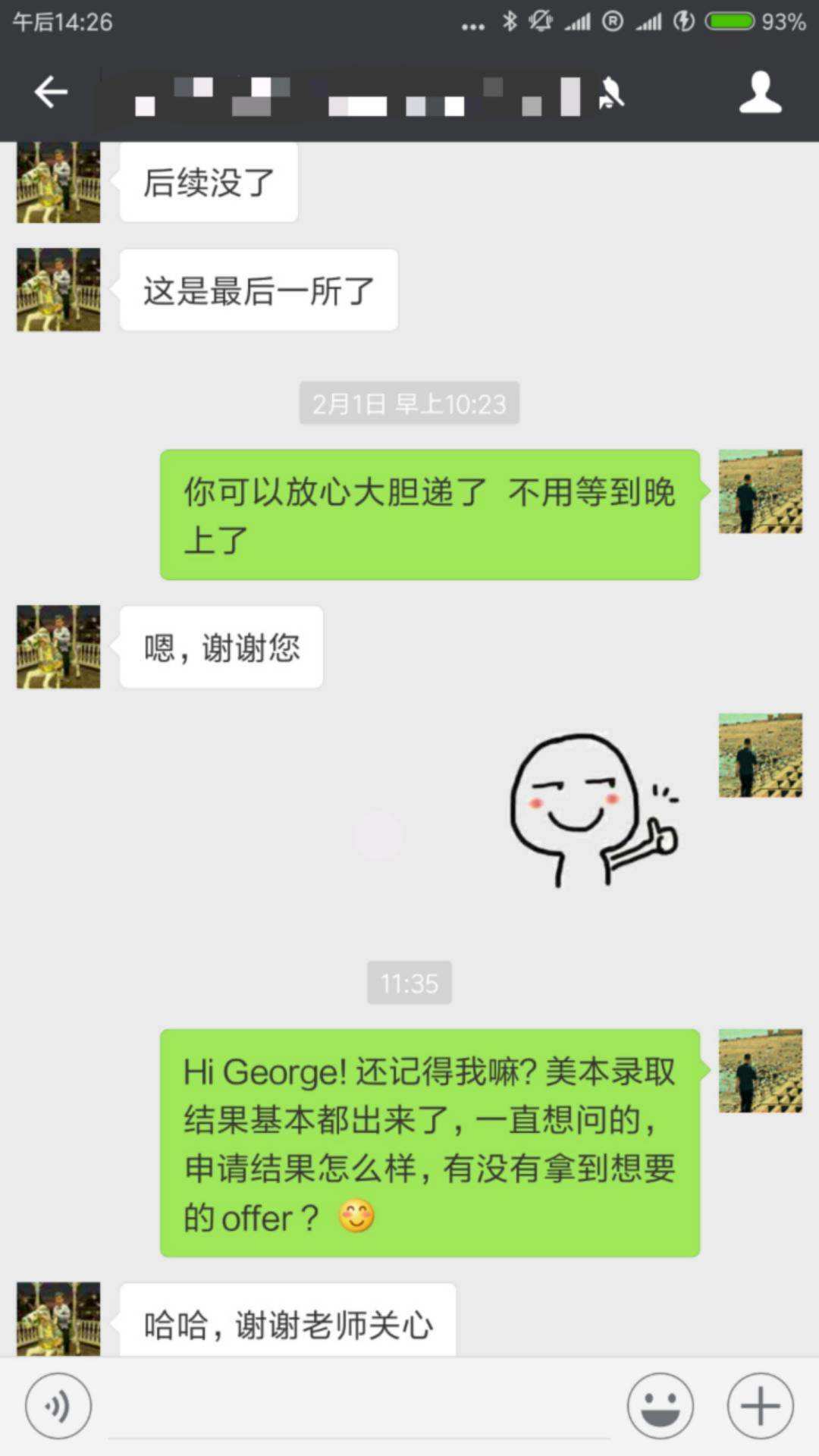Screen dimensions: 819x1456
Task: Open the chat info profile icon
Action: [x=760, y=93]
